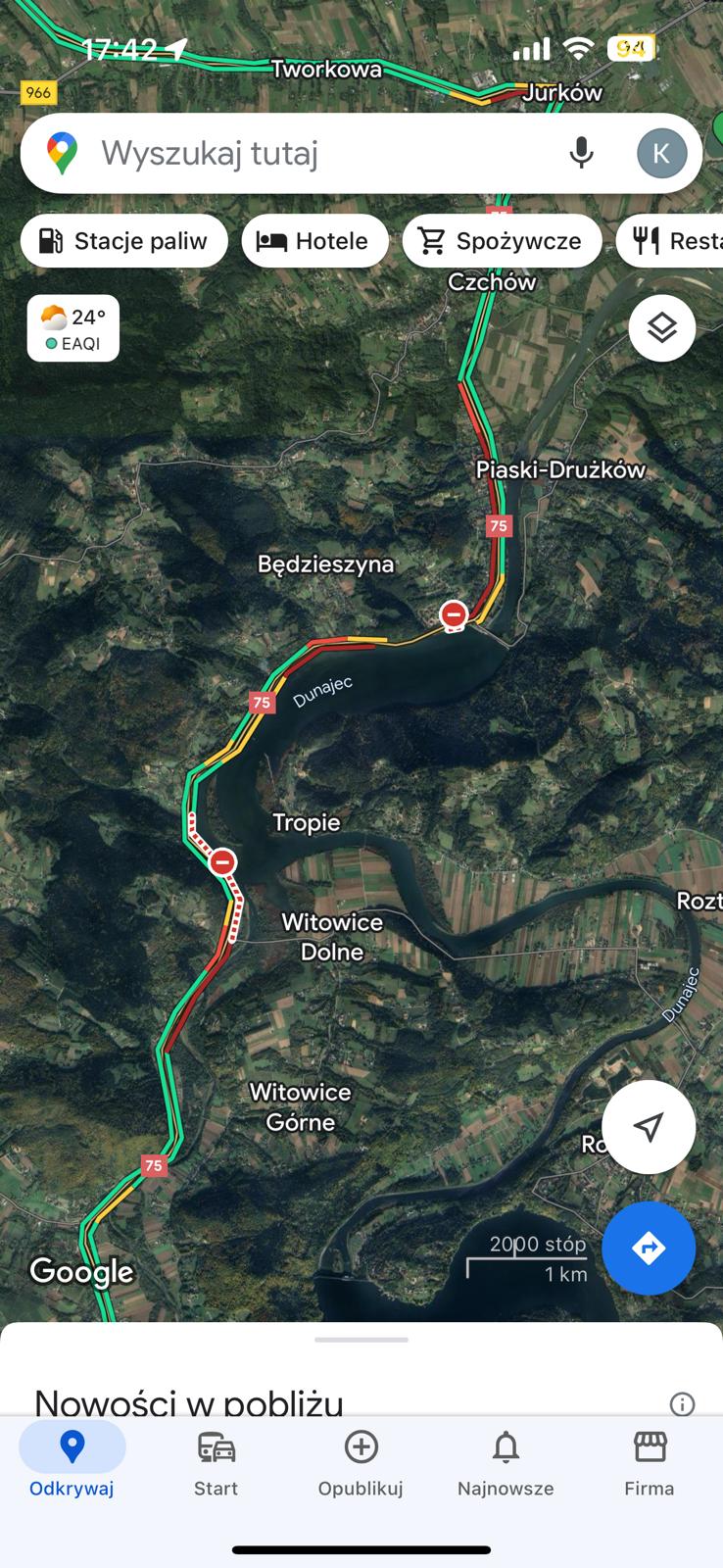The height and width of the screenshot is (1568, 723).
Task: Open the Wyszukaj tutaj search field
Action: [313, 154]
